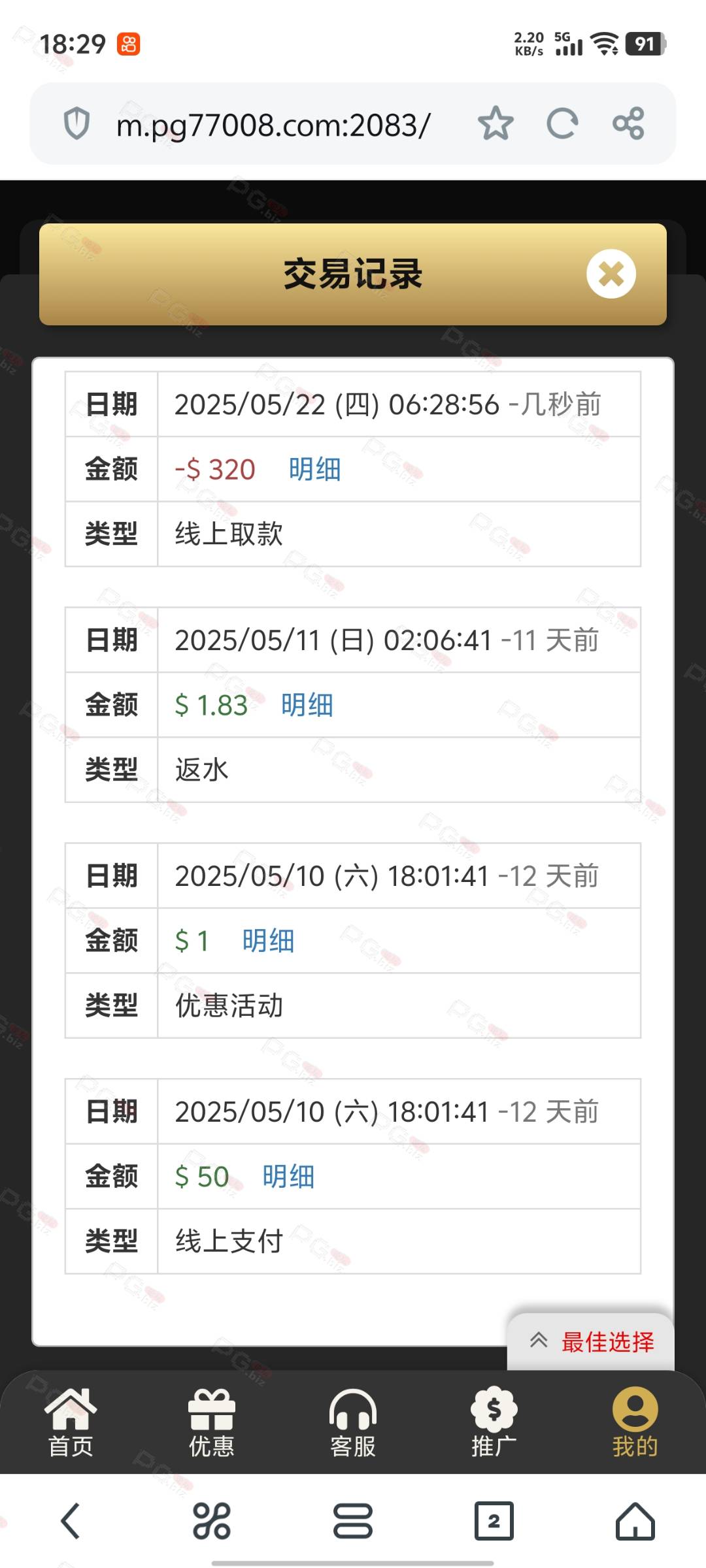Show 明细 for the $50 线上支付 record
Viewport: 706px width, 1568px height.
[x=288, y=1177]
